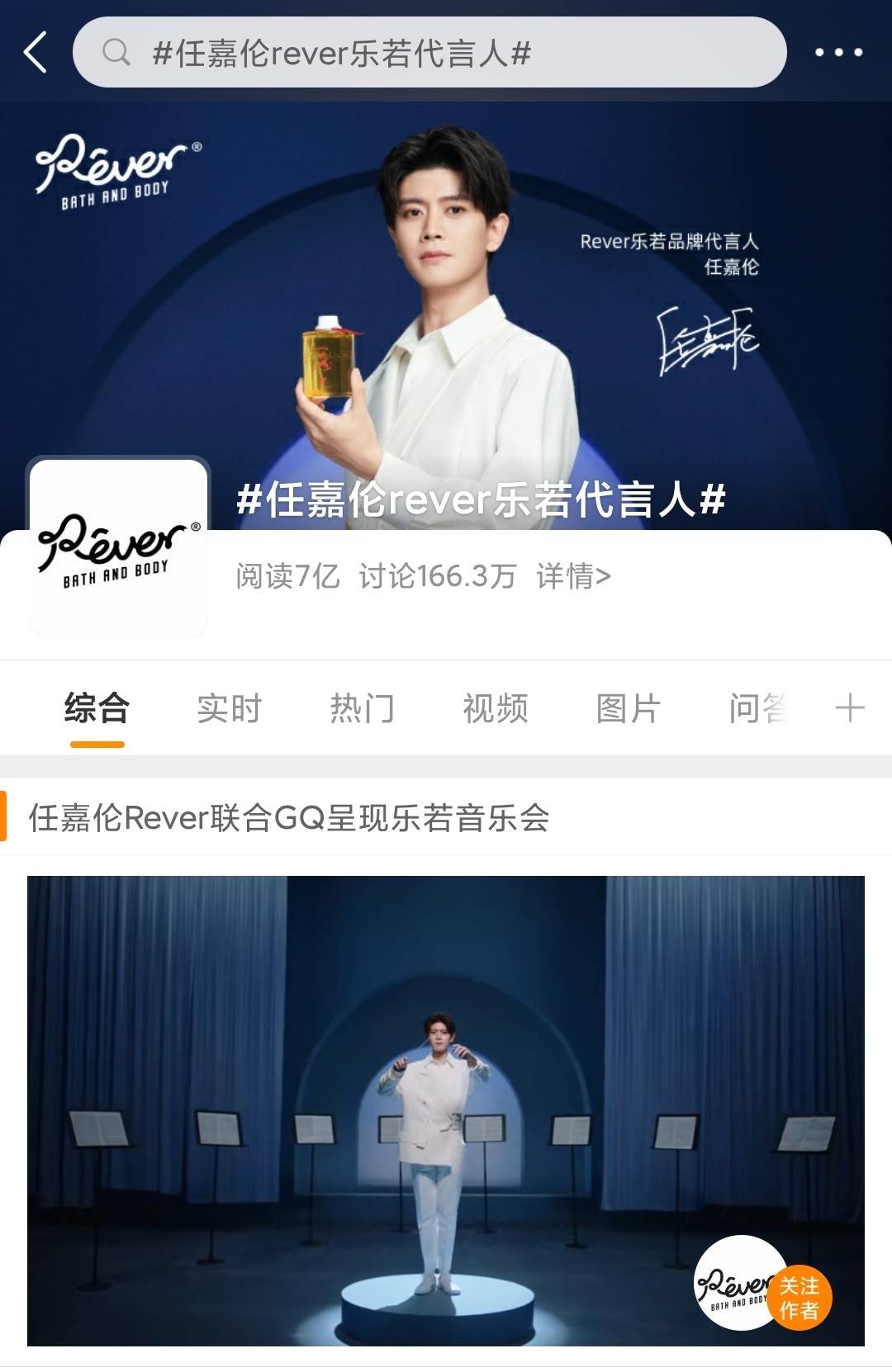The image size is (892, 1372).
Task: Open the Rever topic host avatar
Action: 118,548
